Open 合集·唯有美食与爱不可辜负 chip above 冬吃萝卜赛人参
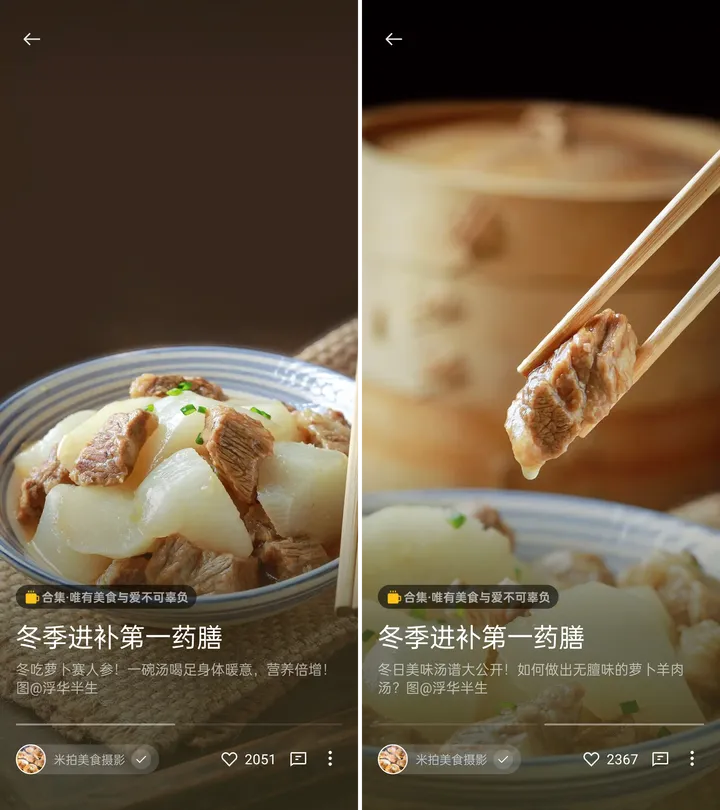This screenshot has height=810, width=720. (x=106, y=597)
